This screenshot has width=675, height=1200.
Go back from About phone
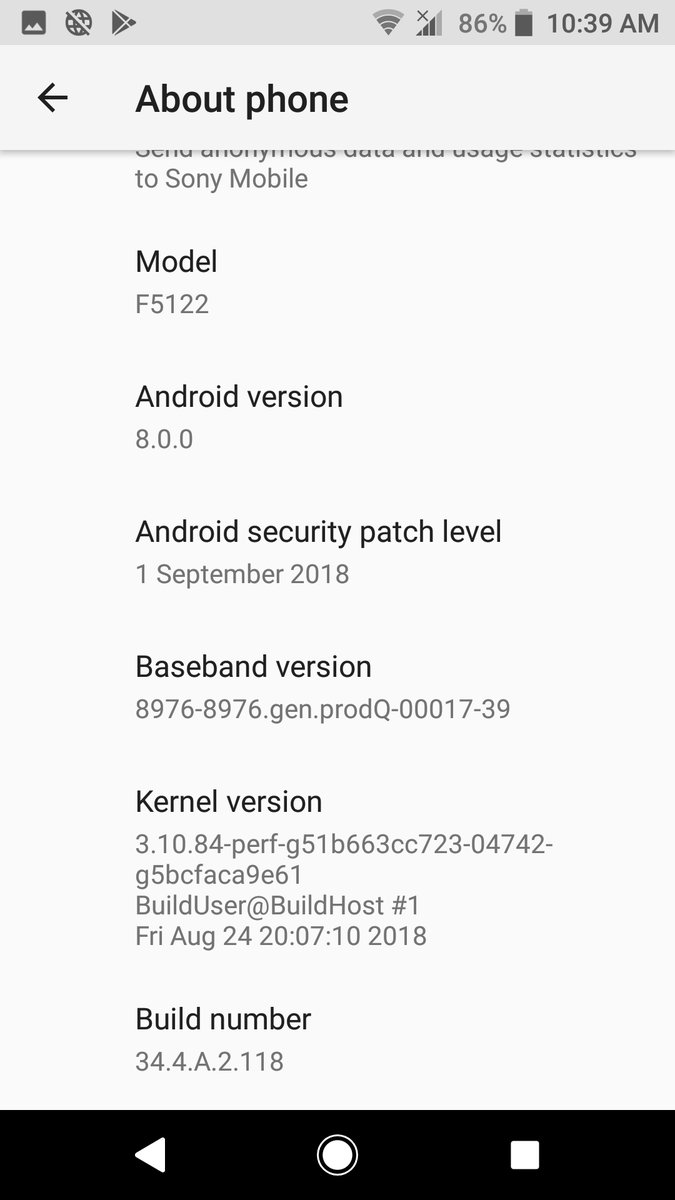(52, 98)
